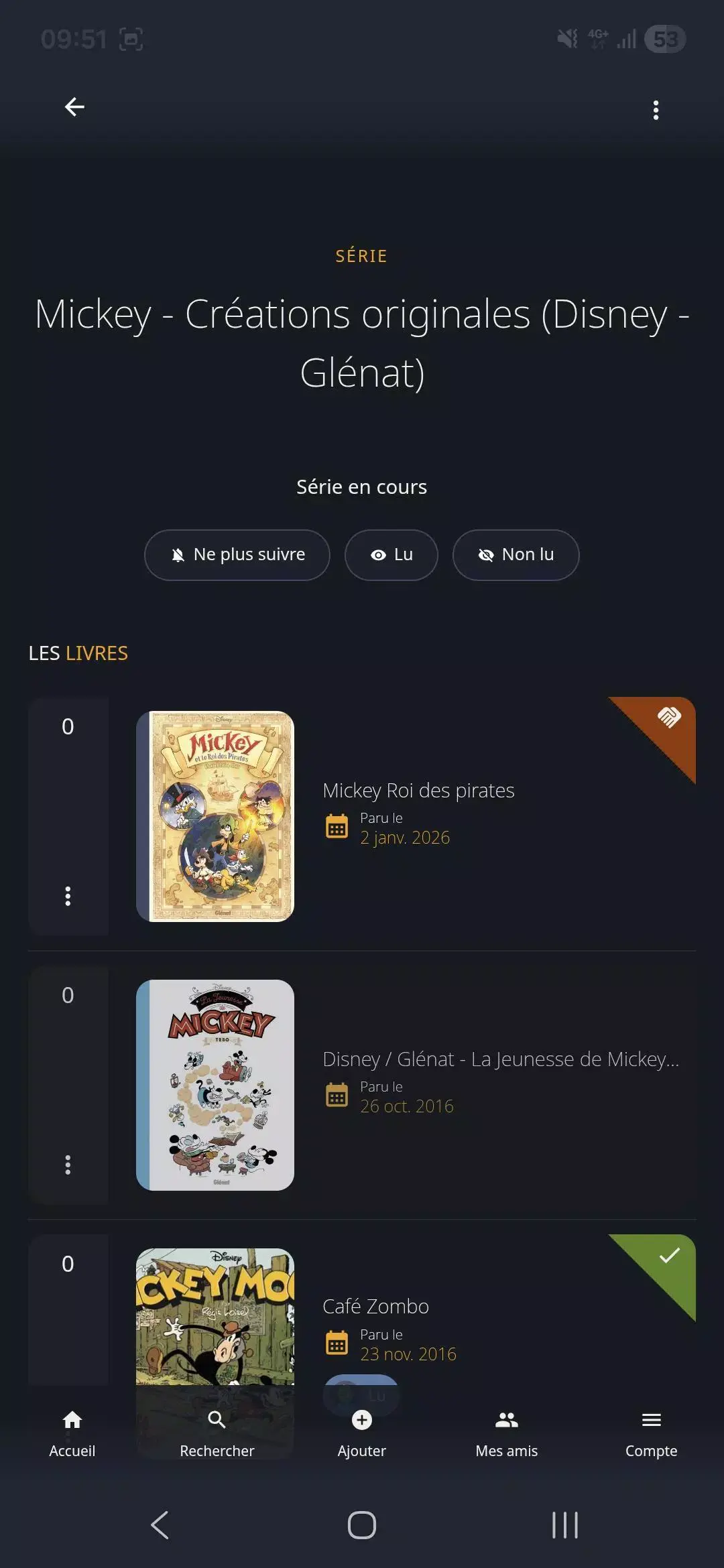Tap the calendar icon next to Mickey Roi des pirates
Screen dimensions: 724x1568
click(336, 828)
